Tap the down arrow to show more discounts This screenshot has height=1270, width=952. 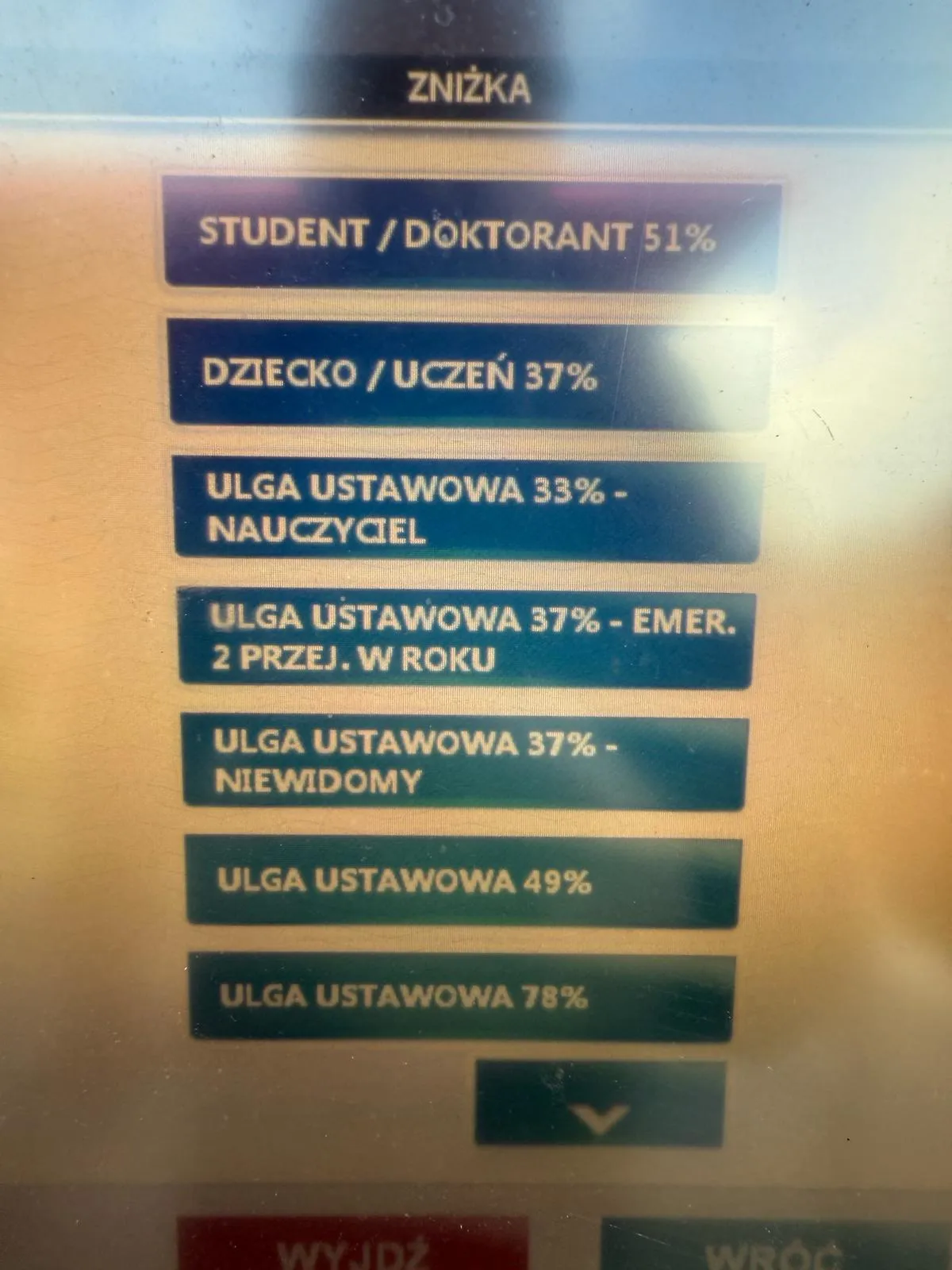pyautogui.click(x=600, y=1105)
